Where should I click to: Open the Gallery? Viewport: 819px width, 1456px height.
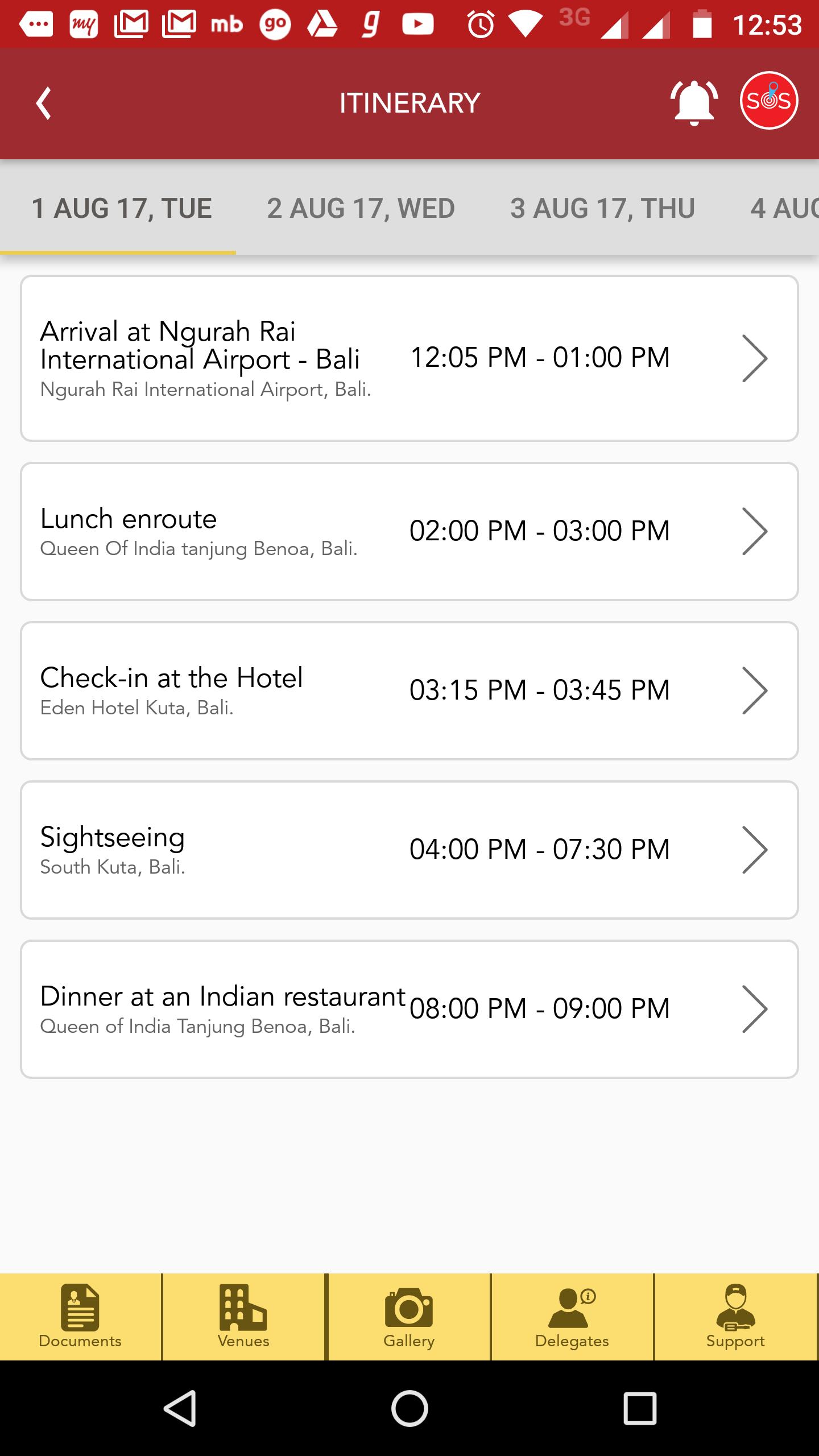click(409, 1317)
